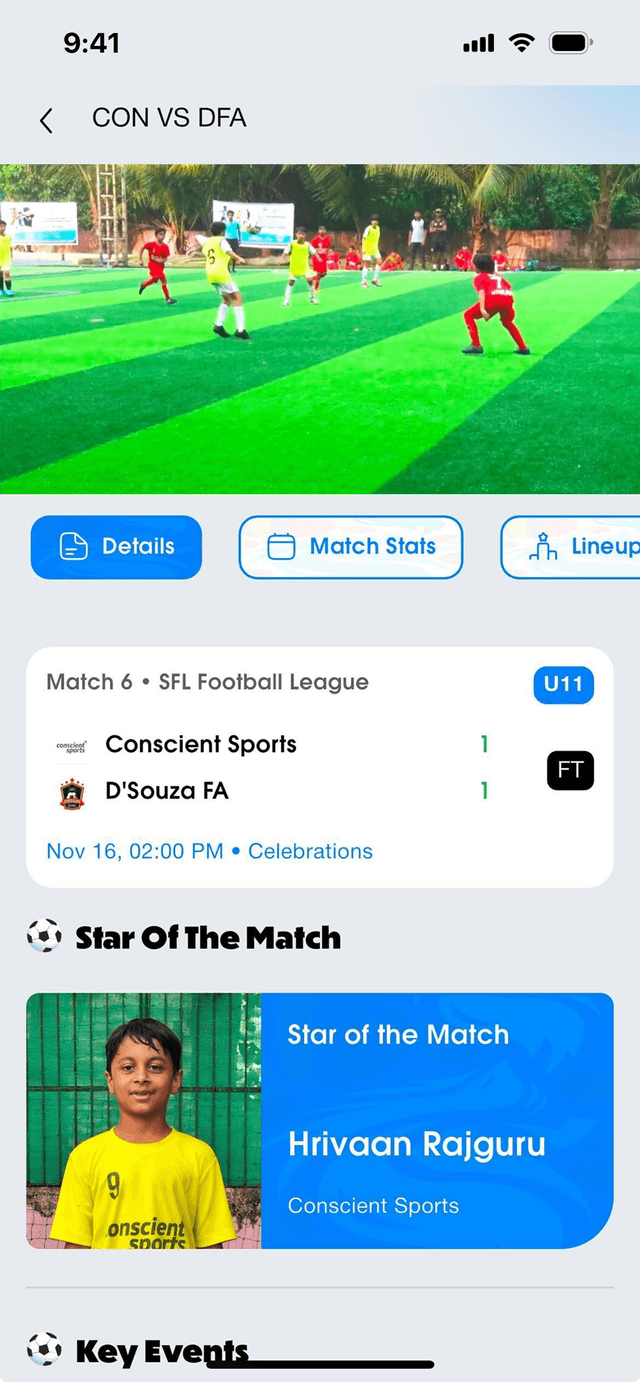640x1382 pixels.
Task: Go back from CON VS DFA
Action: coord(46,120)
